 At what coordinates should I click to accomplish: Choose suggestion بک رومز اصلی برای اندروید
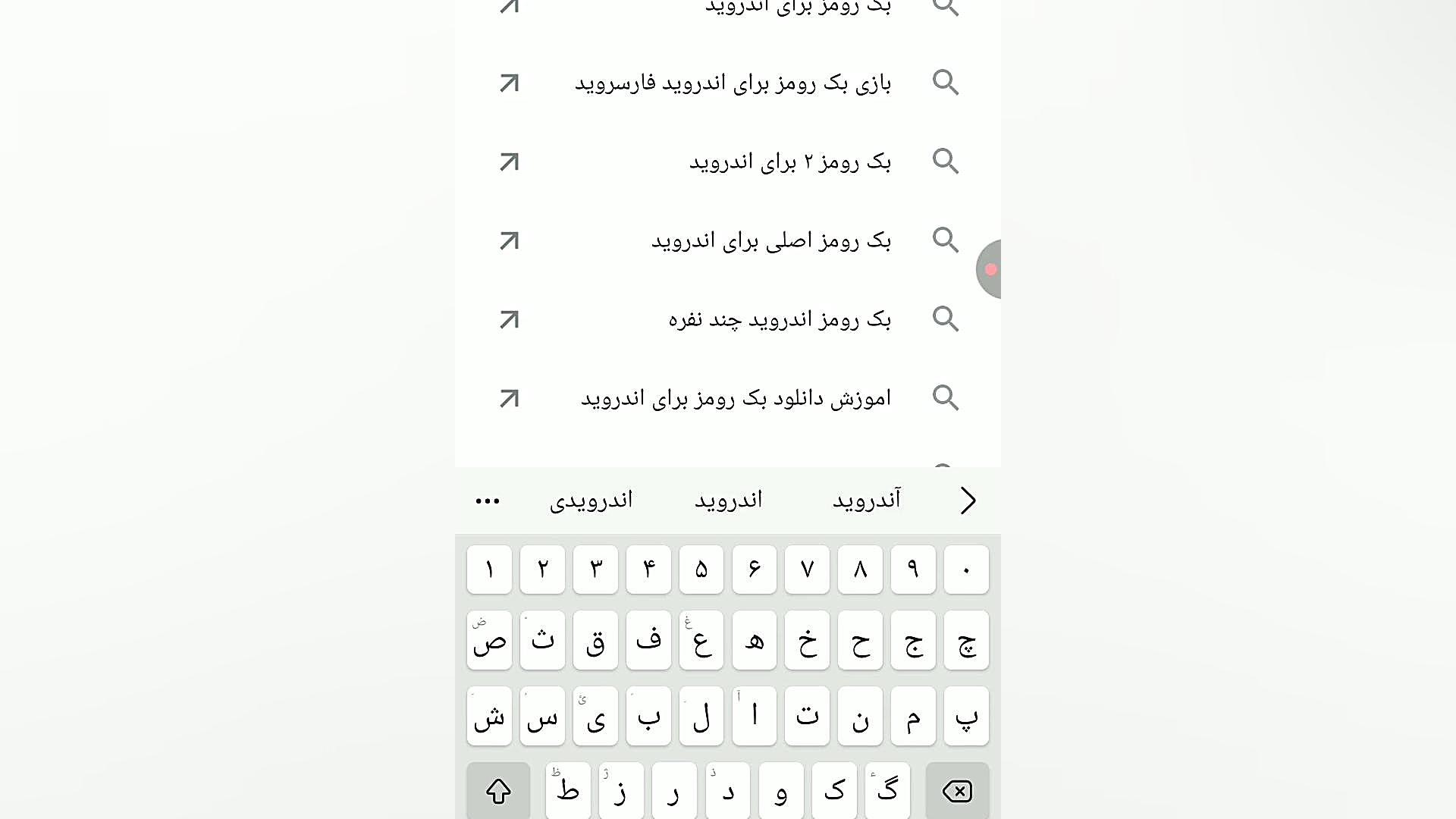pyautogui.click(x=770, y=240)
